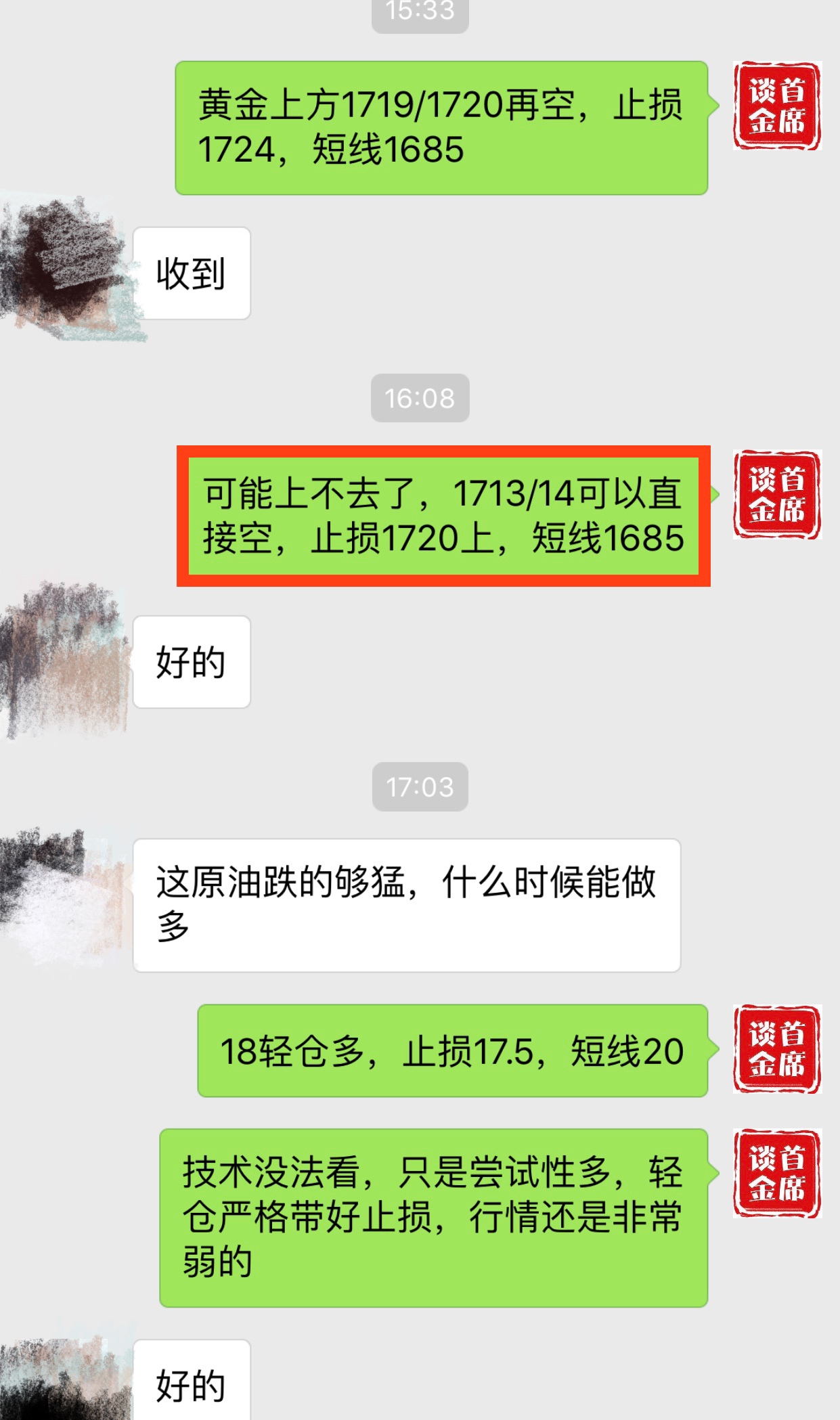Image resolution: width=840 pixels, height=1420 pixels.
Task: Open avatar beside 可能上不去了 message
Action: (x=776, y=495)
